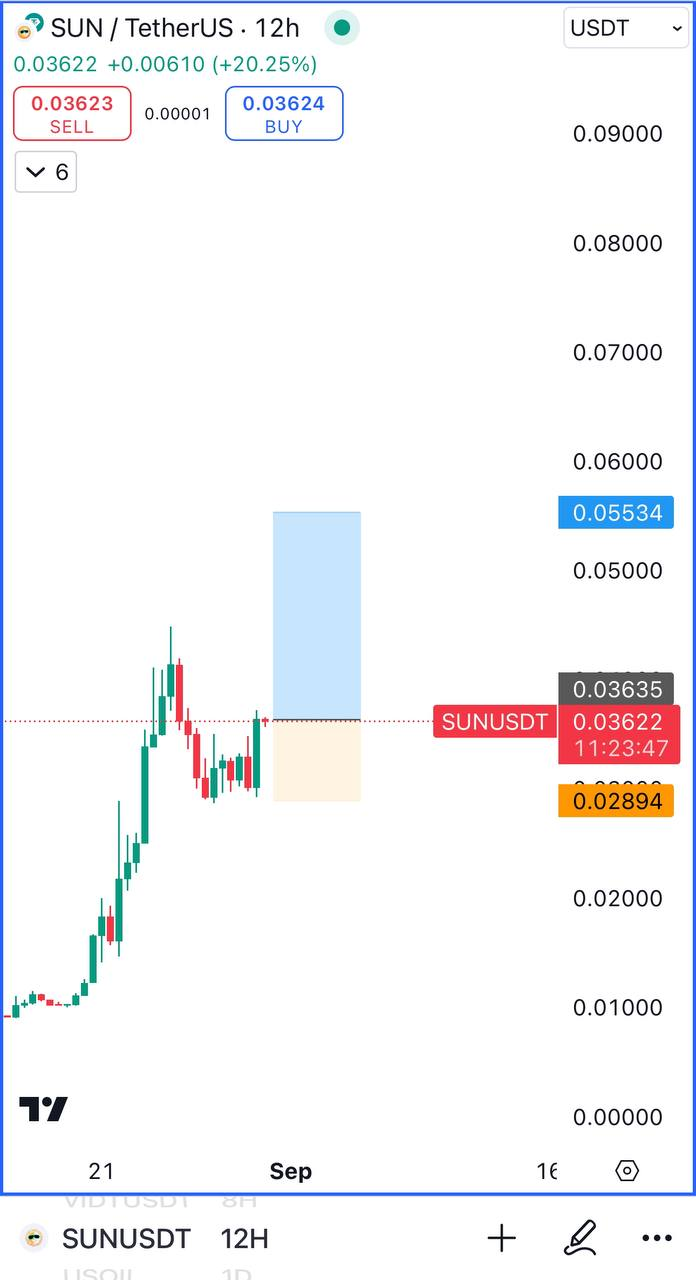Image resolution: width=696 pixels, height=1280 pixels.
Task: Open the chart settings gear icon
Action: coord(627,1170)
